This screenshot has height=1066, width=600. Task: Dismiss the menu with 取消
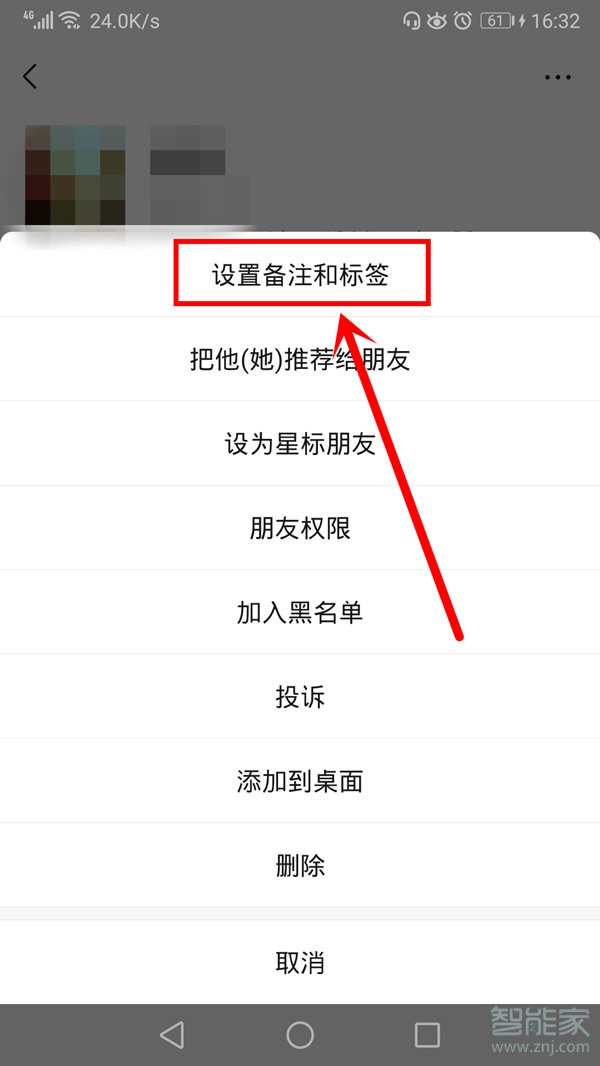point(300,963)
